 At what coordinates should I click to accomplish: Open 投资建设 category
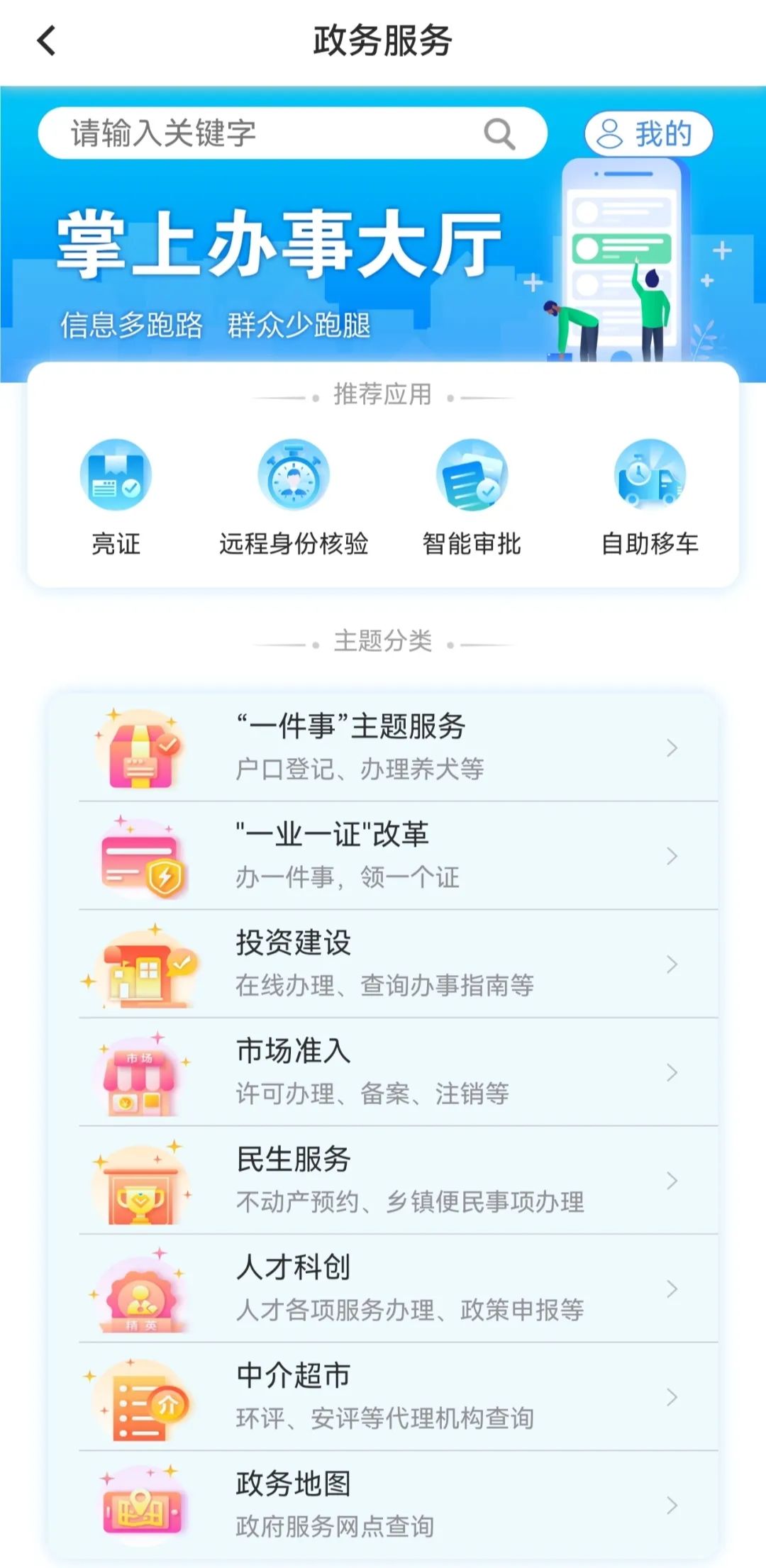(x=397, y=964)
